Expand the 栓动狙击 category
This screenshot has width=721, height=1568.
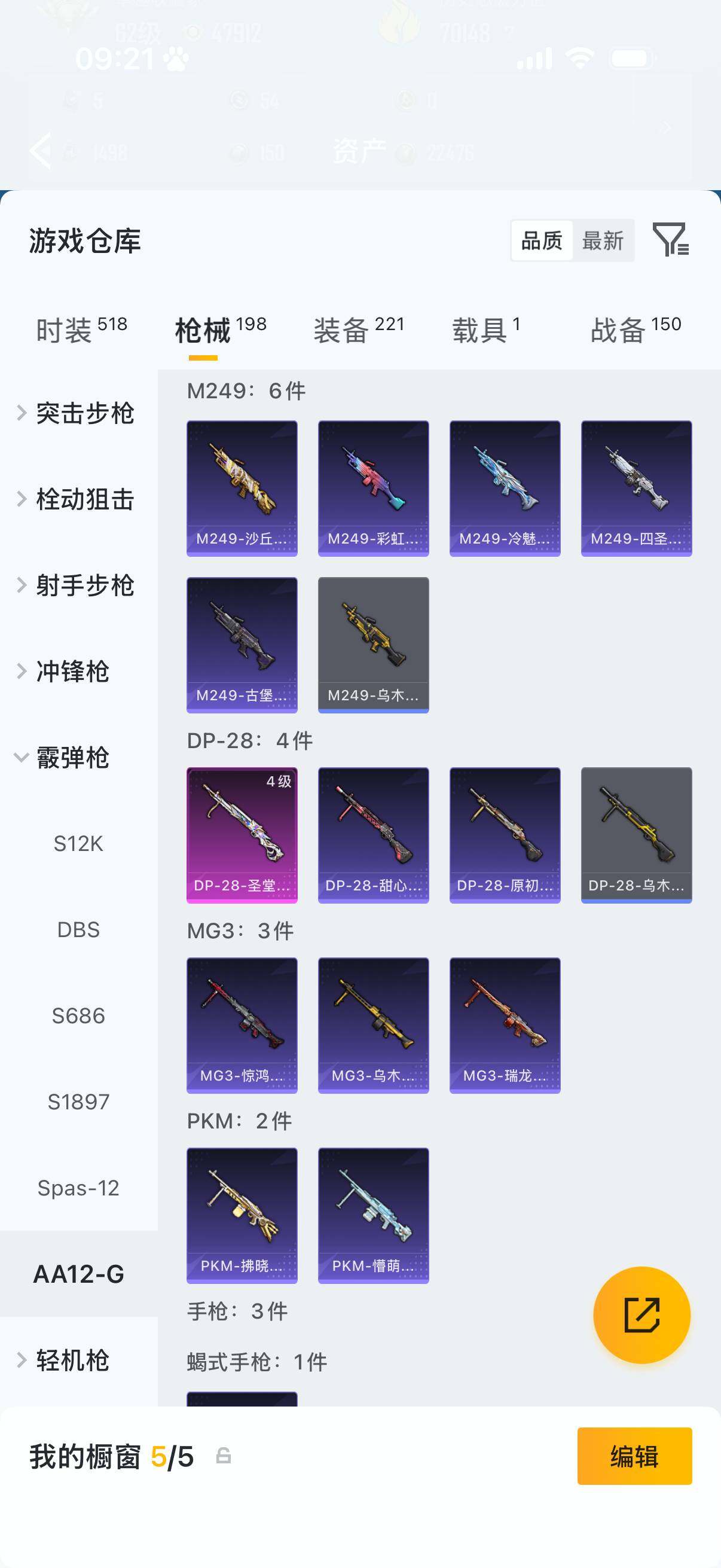click(77, 499)
